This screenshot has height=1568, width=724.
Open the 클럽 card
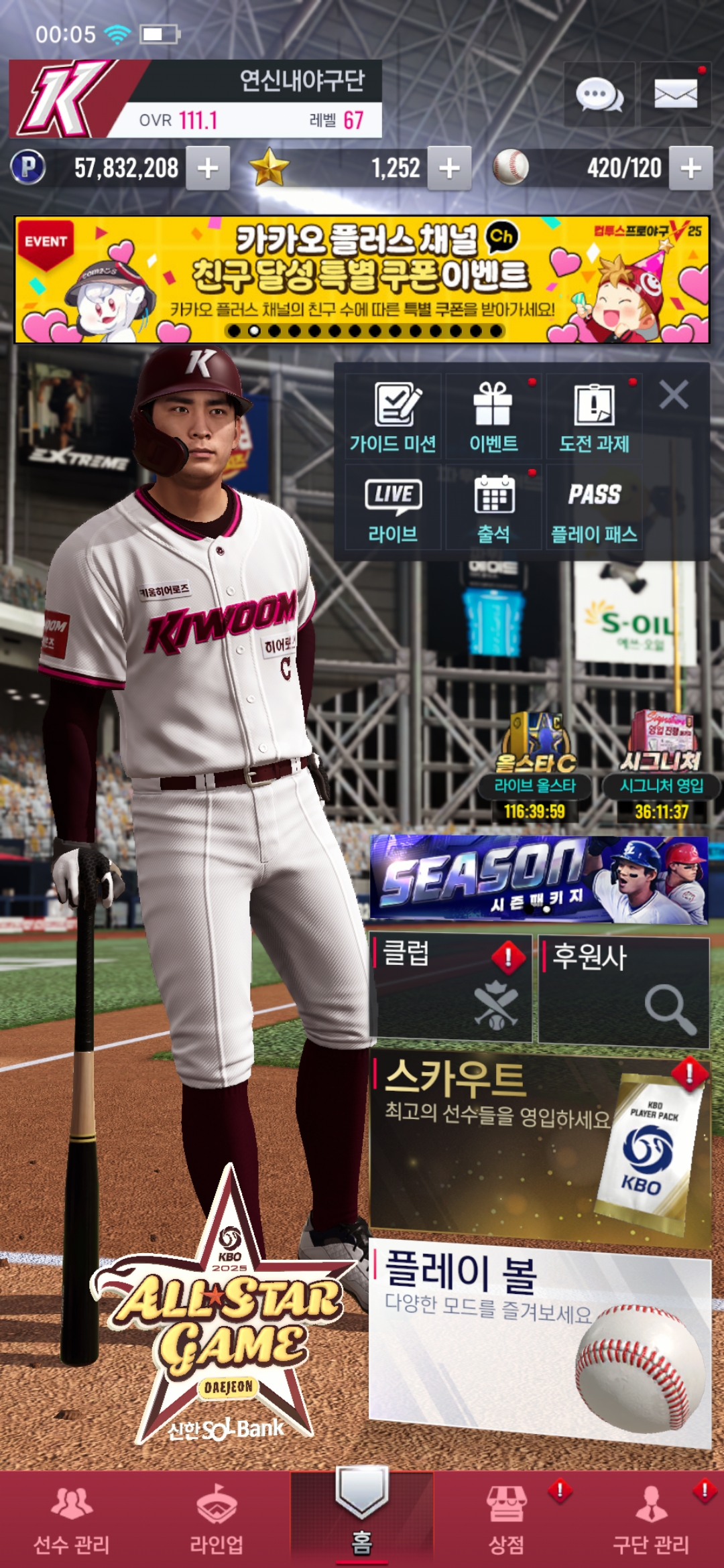pyautogui.click(x=450, y=988)
